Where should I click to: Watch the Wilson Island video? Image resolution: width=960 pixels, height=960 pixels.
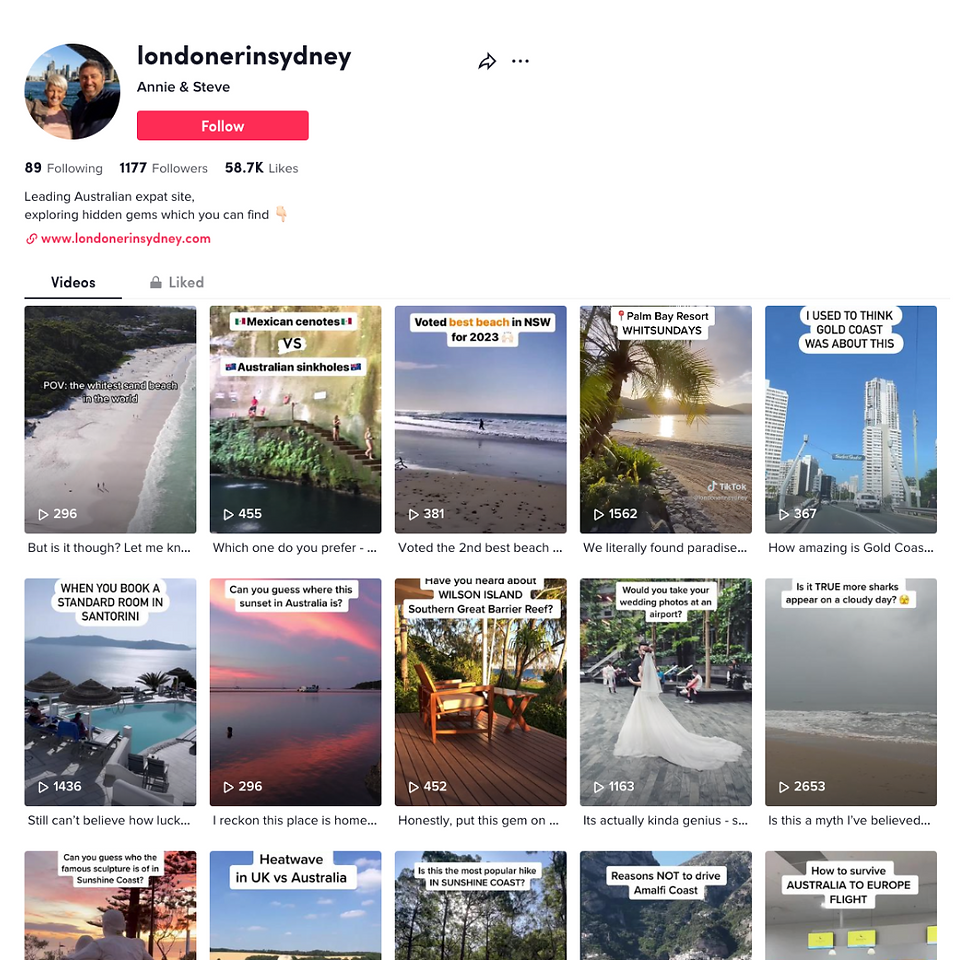pyautogui.click(x=481, y=692)
